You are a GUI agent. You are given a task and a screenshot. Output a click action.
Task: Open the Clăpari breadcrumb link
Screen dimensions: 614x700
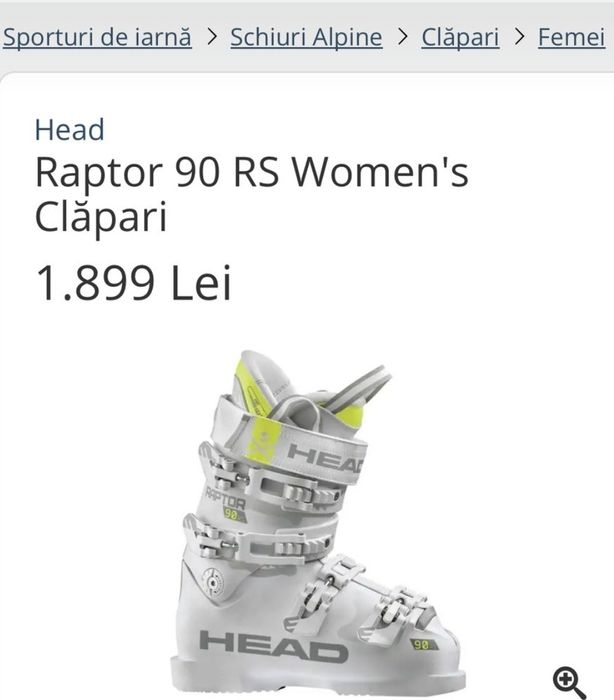point(460,38)
